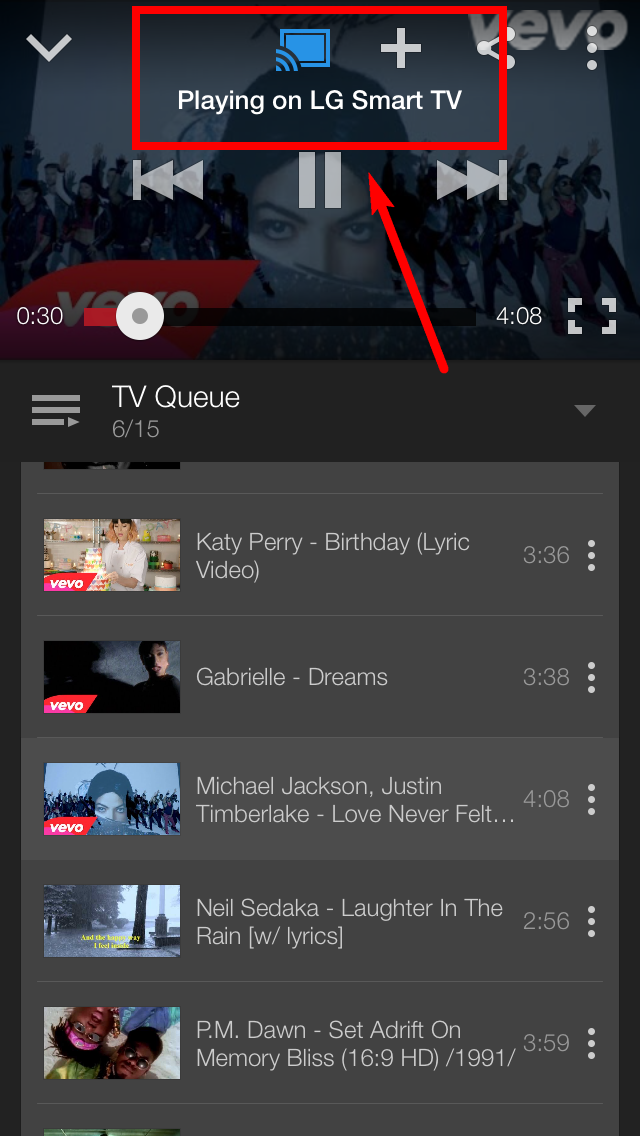Play Neil Sedaka - Laughter In The Rain
The height and width of the screenshot is (1136, 640).
[330, 921]
